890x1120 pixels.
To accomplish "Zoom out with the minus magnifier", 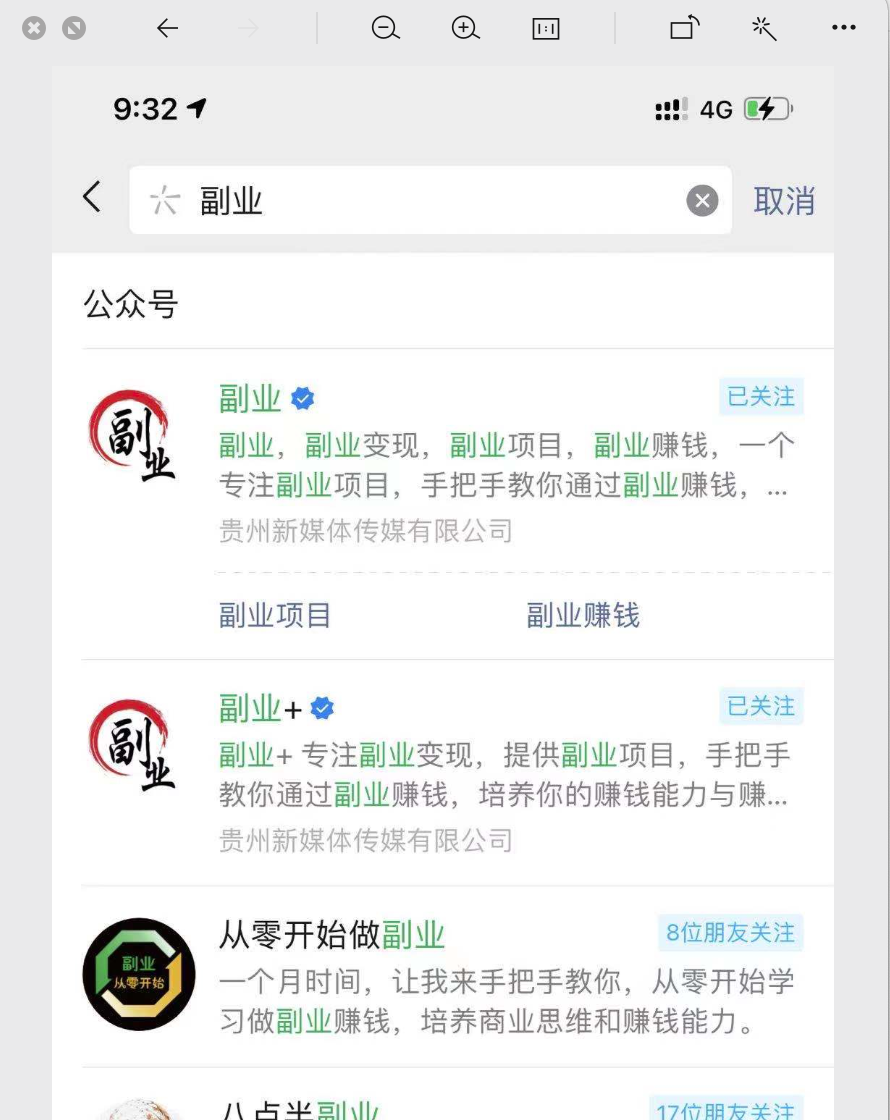I will [x=385, y=29].
